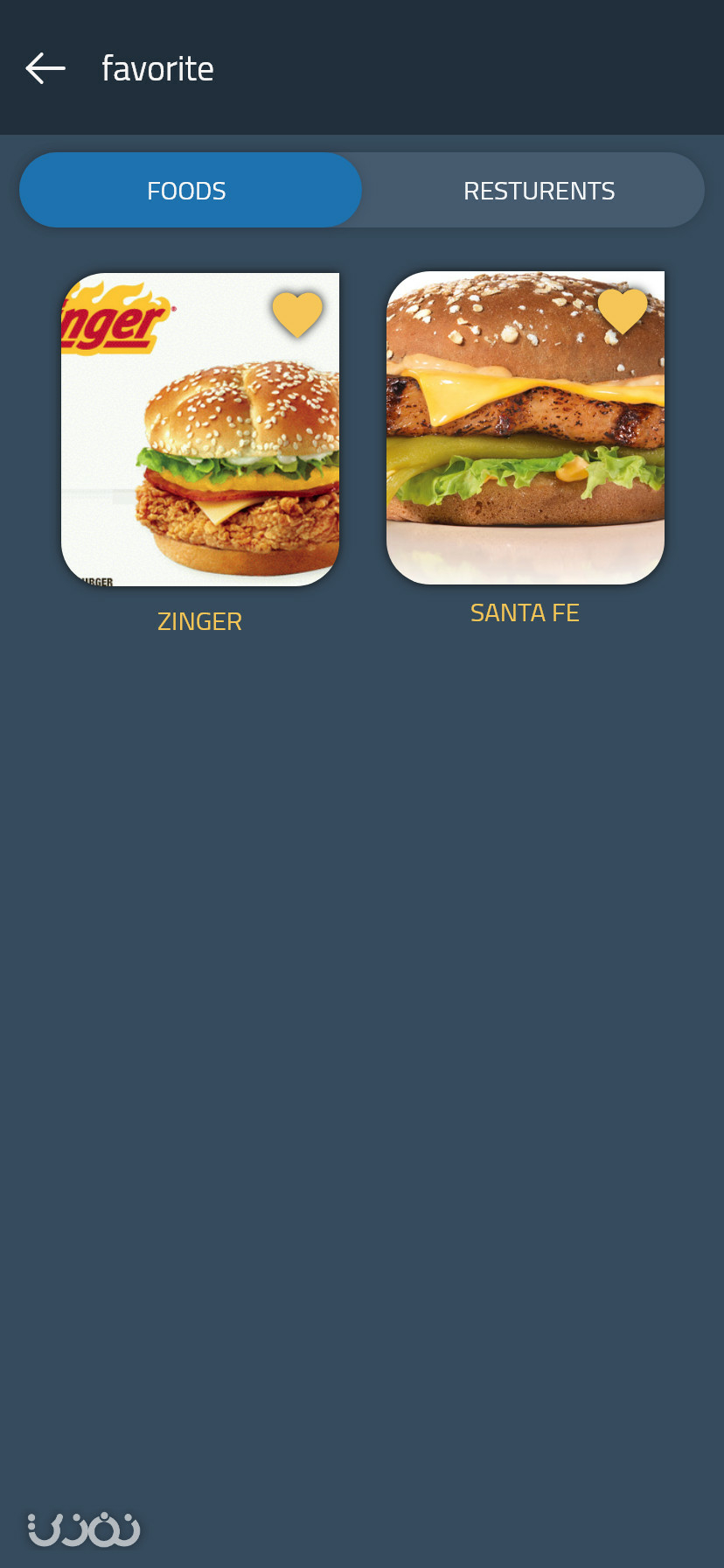Select the FOODS tab
The image size is (724, 1568).
pyautogui.click(x=191, y=190)
